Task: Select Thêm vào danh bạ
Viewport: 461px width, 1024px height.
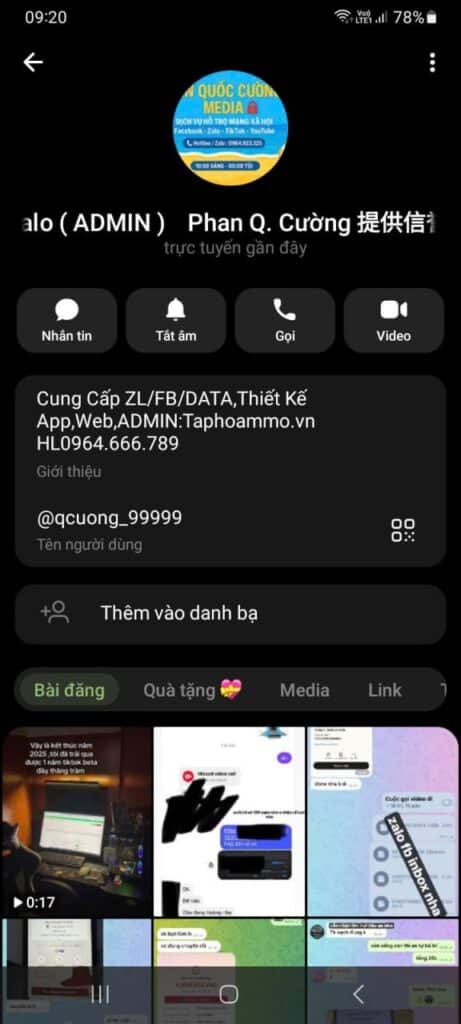Action: tap(230, 614)
